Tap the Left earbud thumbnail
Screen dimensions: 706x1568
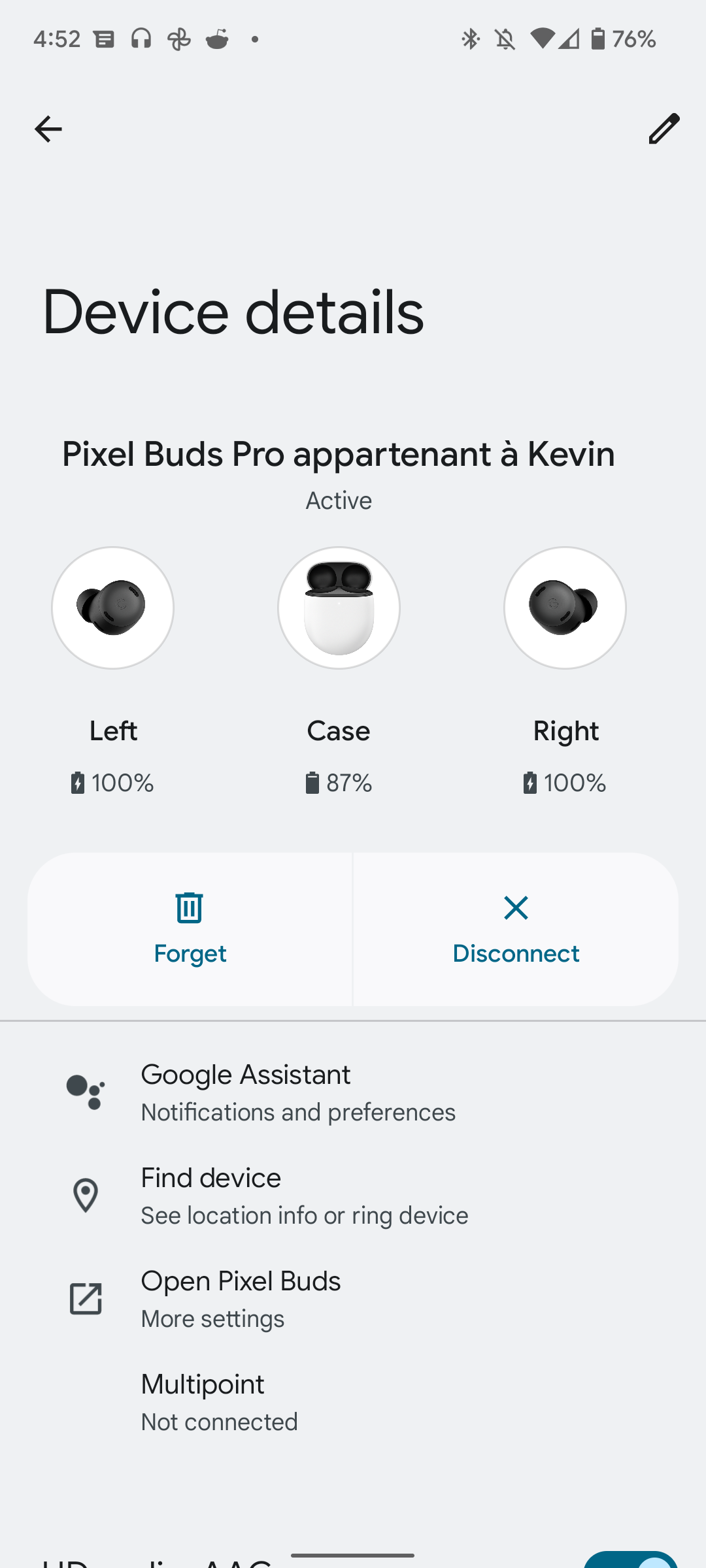click(x=113, y=608)
